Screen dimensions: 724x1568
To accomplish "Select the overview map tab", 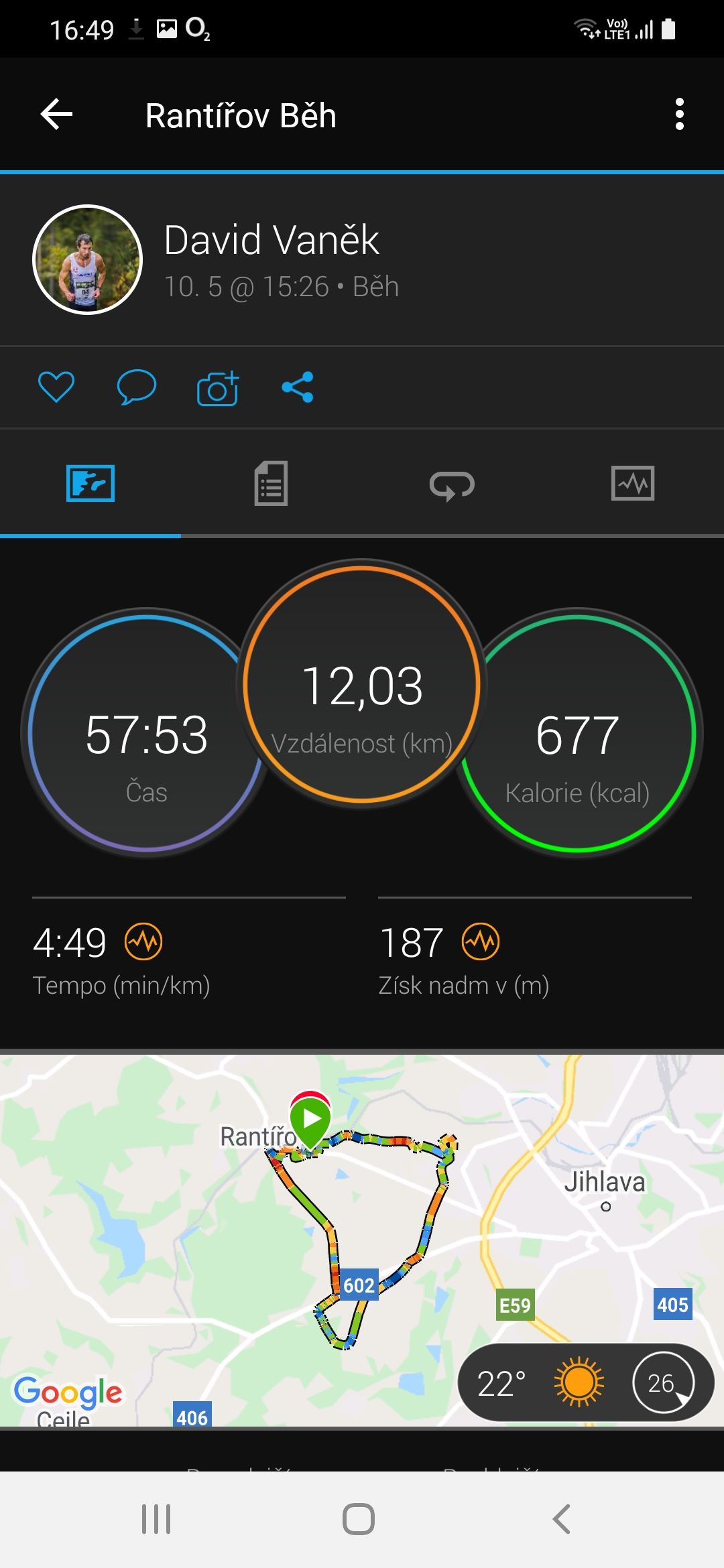I will (90, 483).
